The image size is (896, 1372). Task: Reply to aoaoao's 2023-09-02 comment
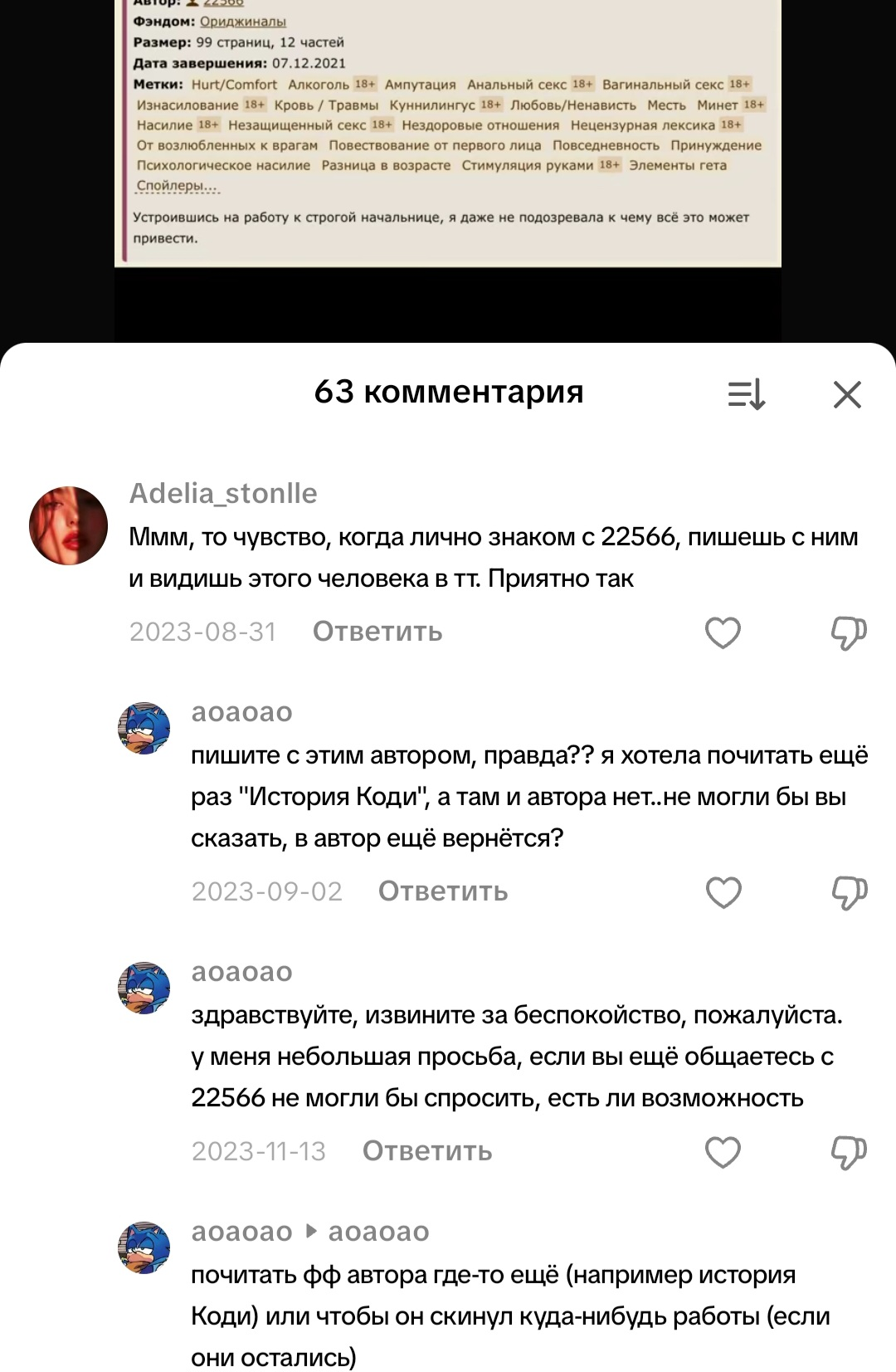click(443, 891)
